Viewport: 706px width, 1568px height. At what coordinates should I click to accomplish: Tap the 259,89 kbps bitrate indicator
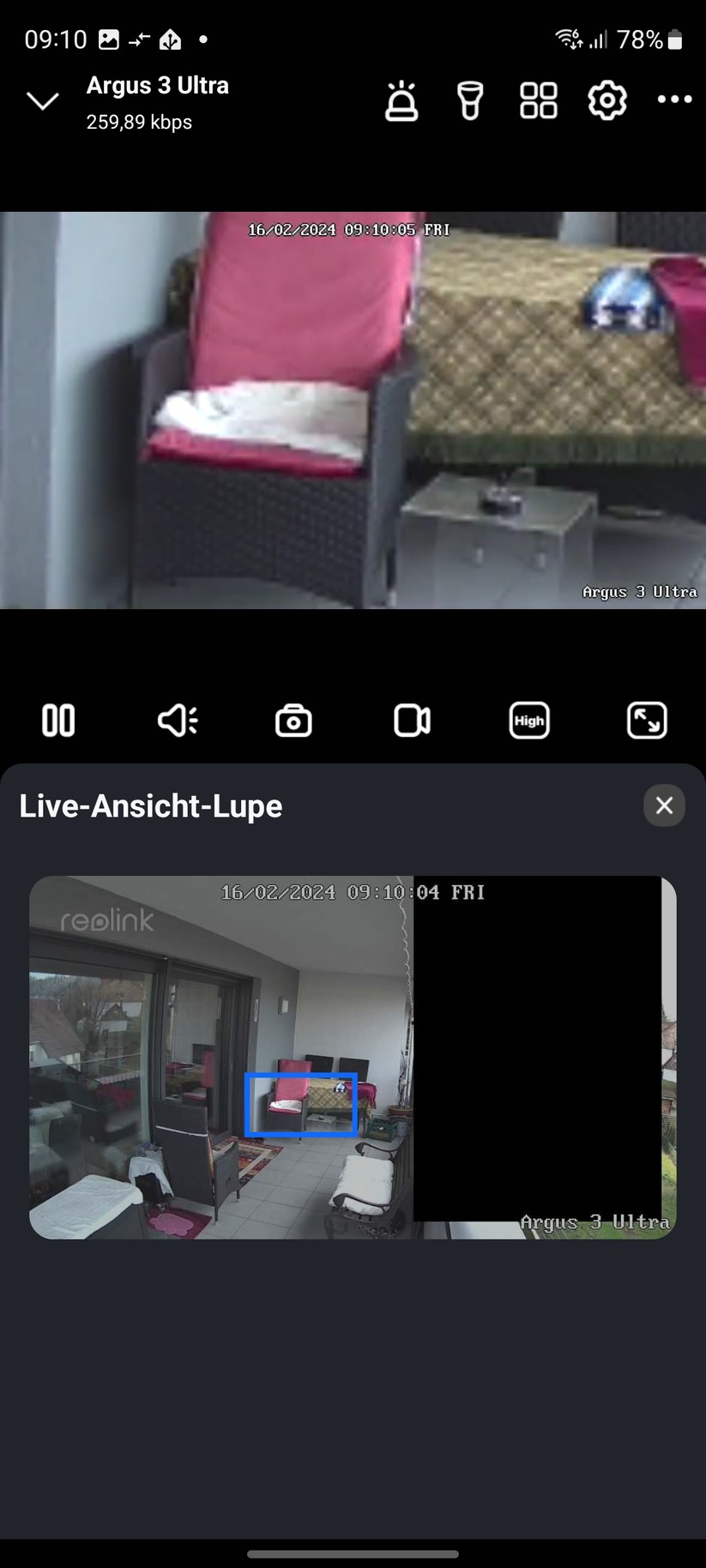pos(139,122)
